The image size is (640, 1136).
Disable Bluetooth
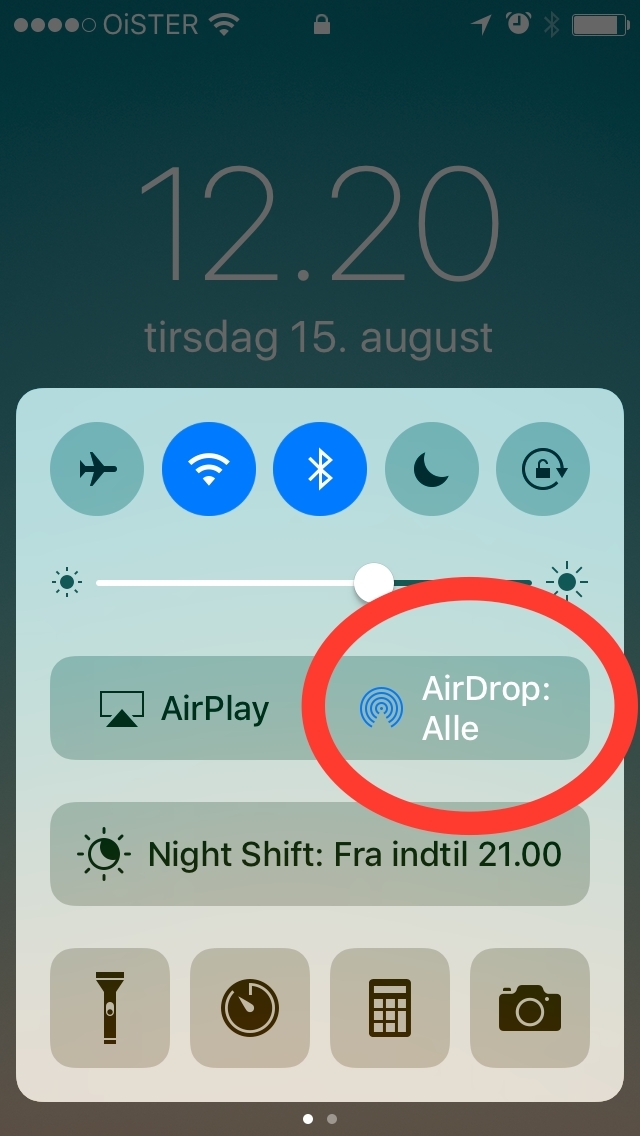coord(319,469)
